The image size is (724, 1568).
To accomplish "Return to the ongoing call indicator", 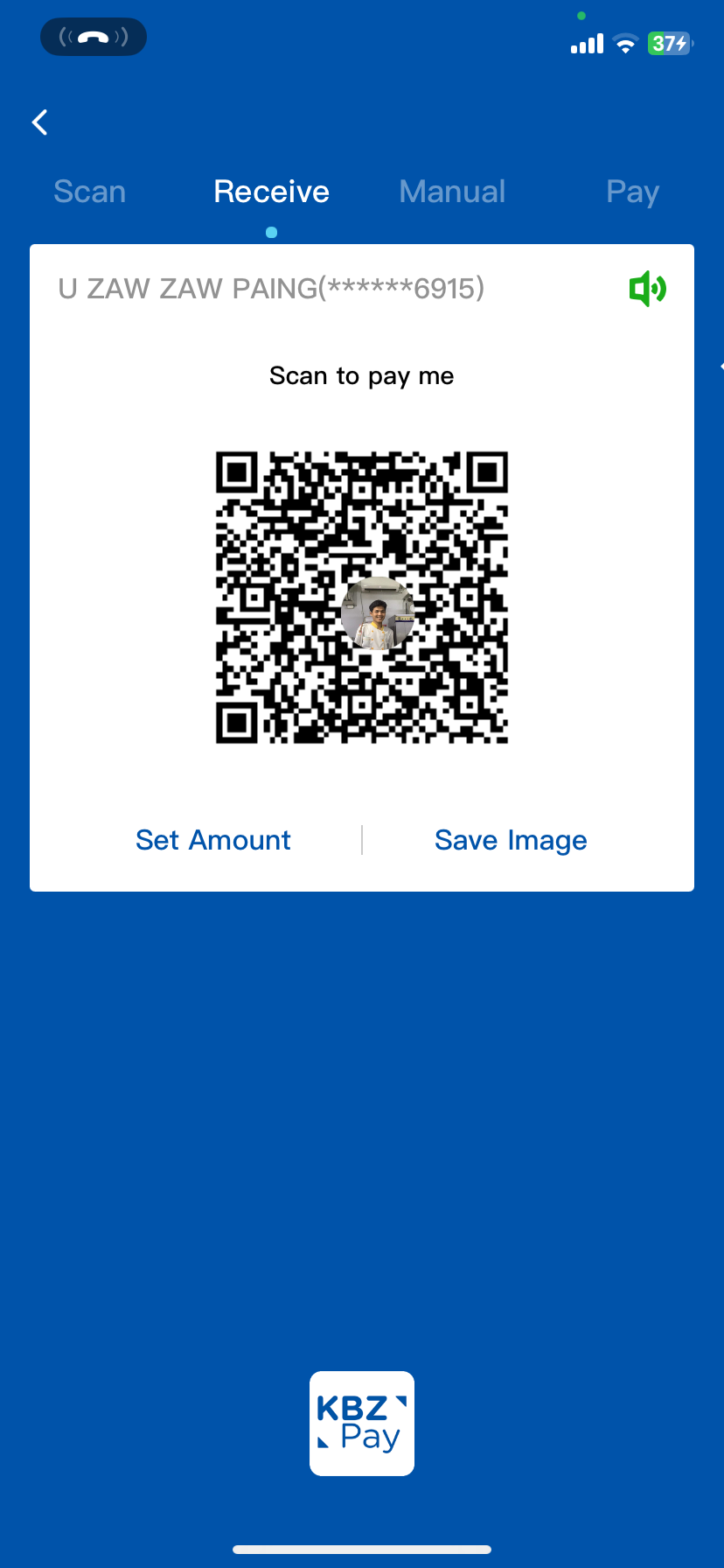I will pyautogui.click(x=94, y=37).
